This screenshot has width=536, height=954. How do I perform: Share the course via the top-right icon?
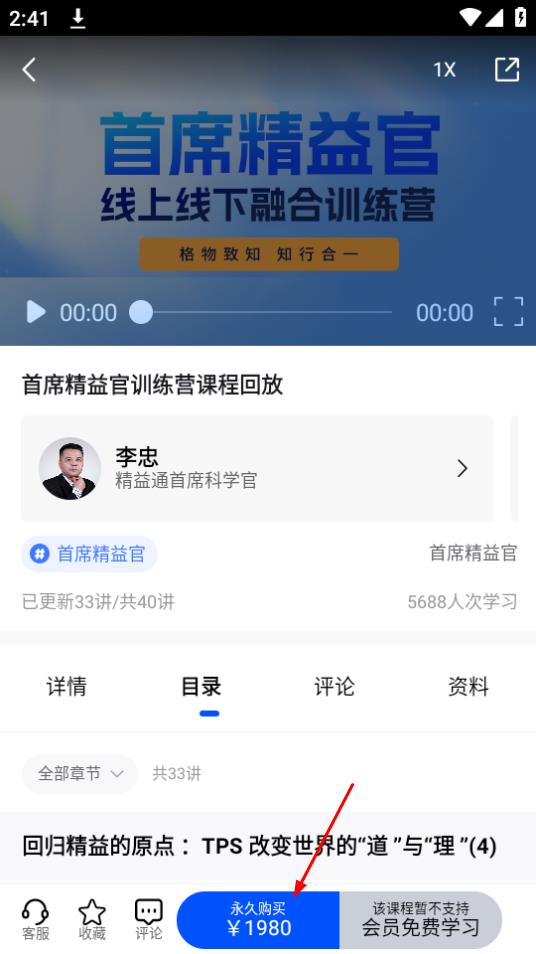[507, 69]
